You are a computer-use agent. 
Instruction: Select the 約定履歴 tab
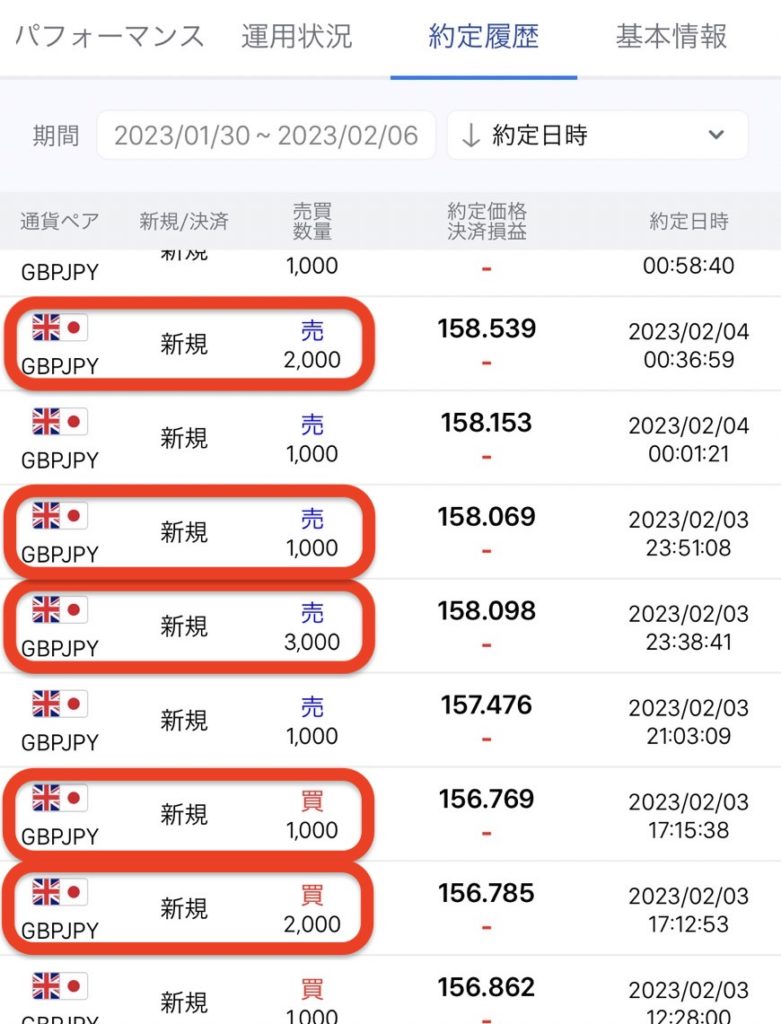(483, 37)
